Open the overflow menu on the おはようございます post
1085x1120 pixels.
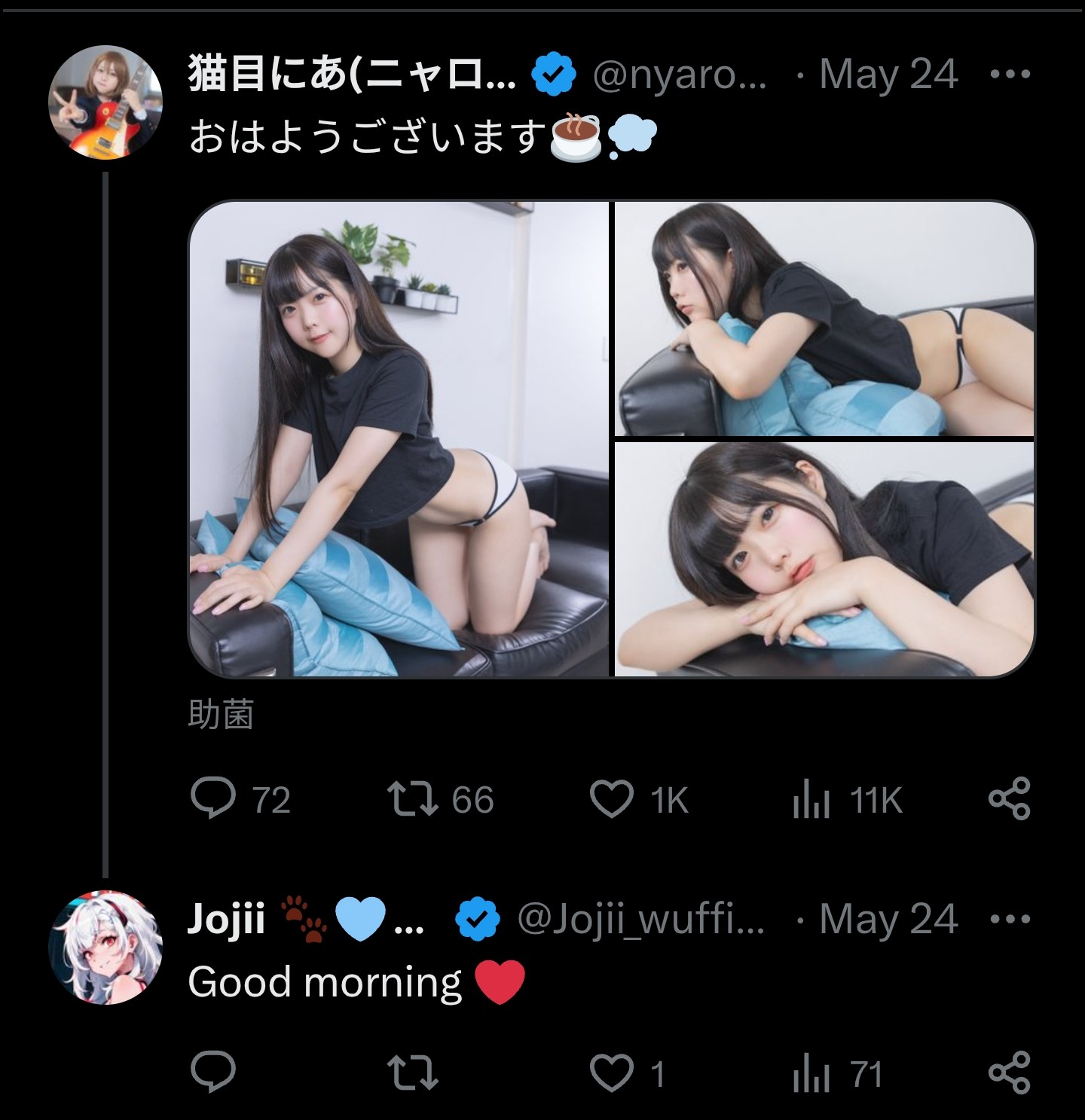(1010, 74)
